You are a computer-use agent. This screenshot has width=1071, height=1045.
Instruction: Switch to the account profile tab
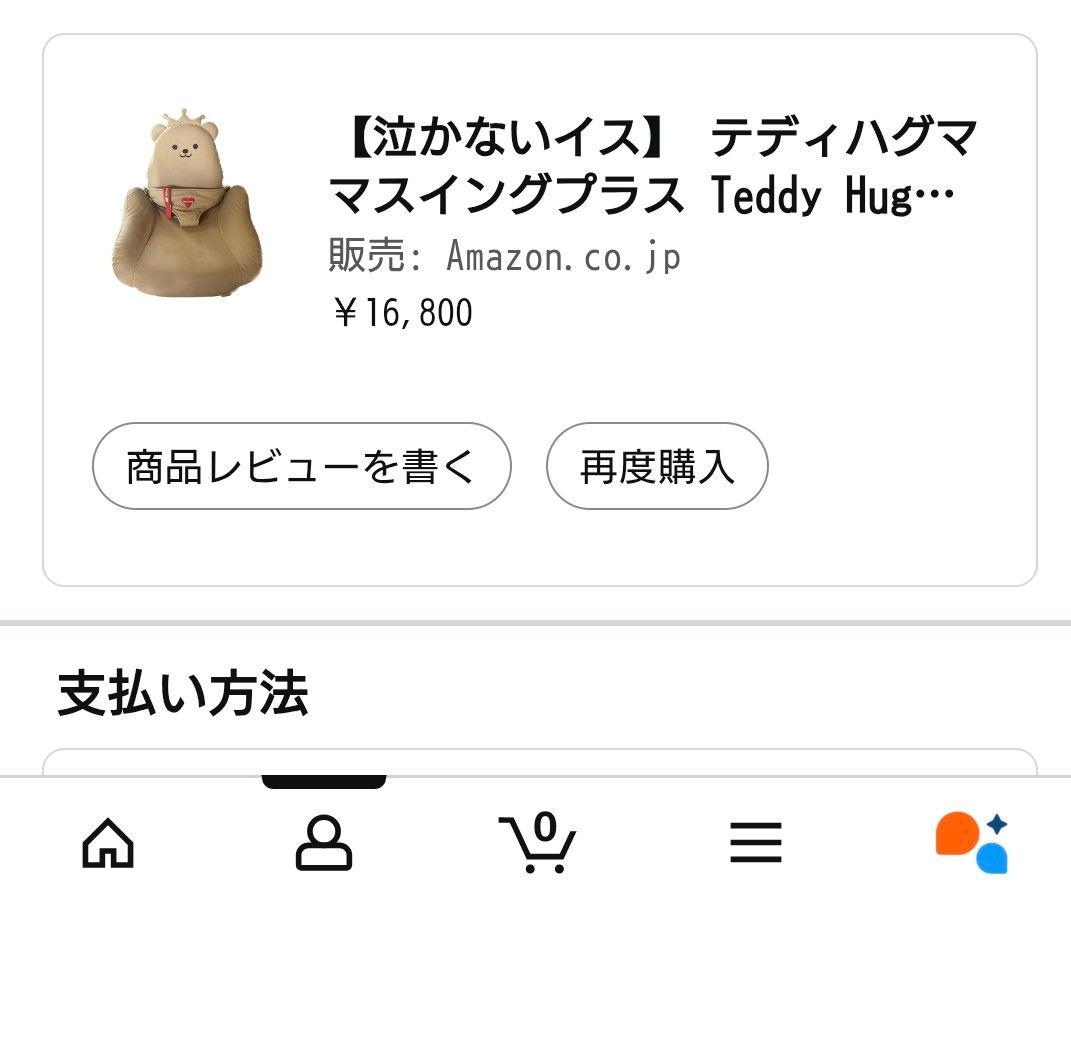coord(324,843)
